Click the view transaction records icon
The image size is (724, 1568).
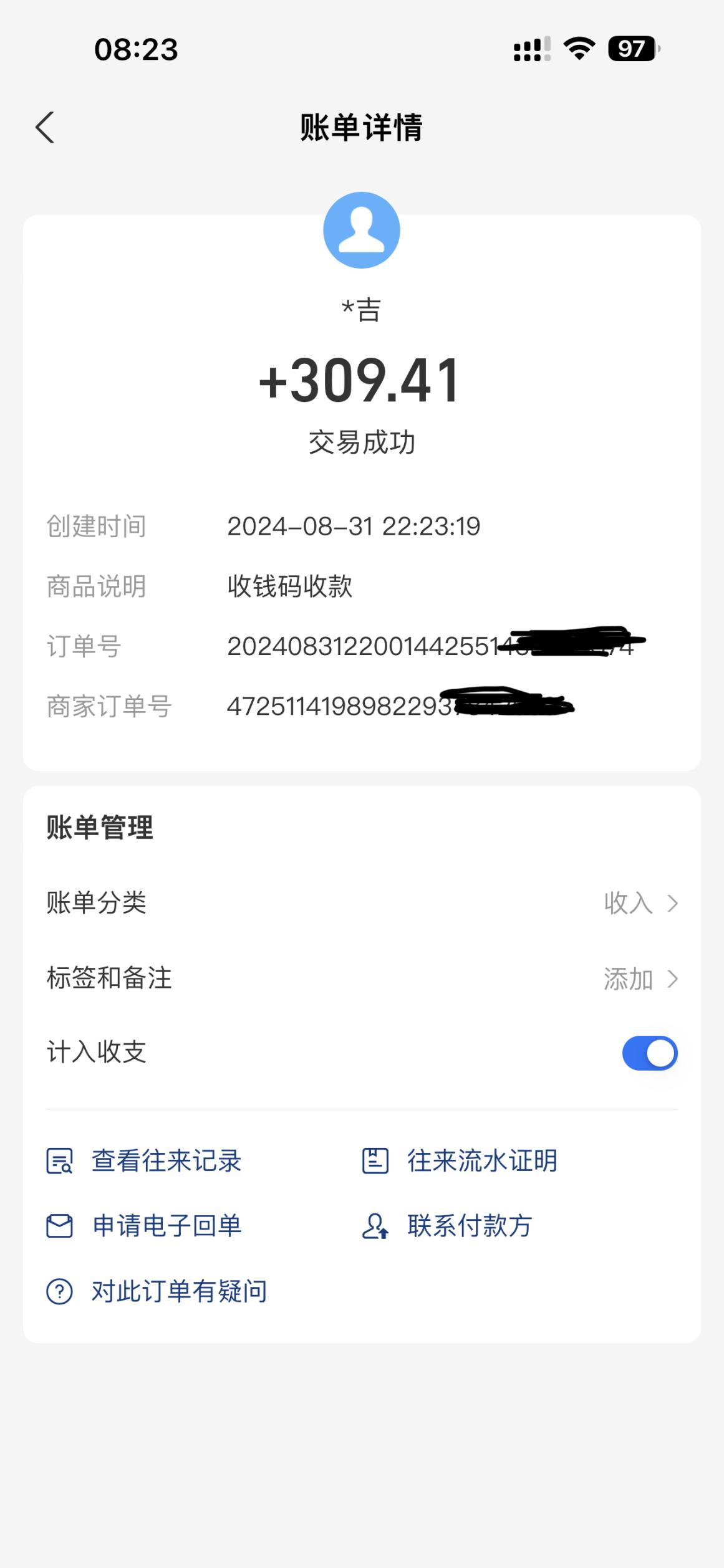(59, 1160)
